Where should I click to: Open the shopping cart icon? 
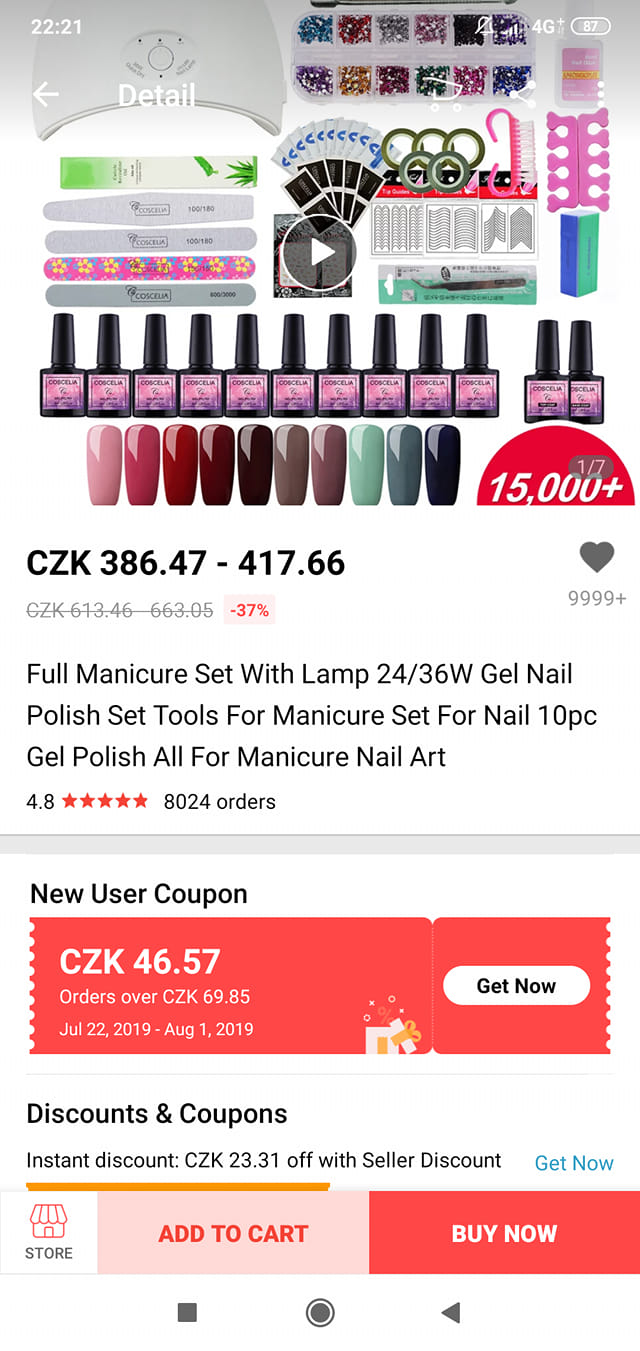click(447, 93)
